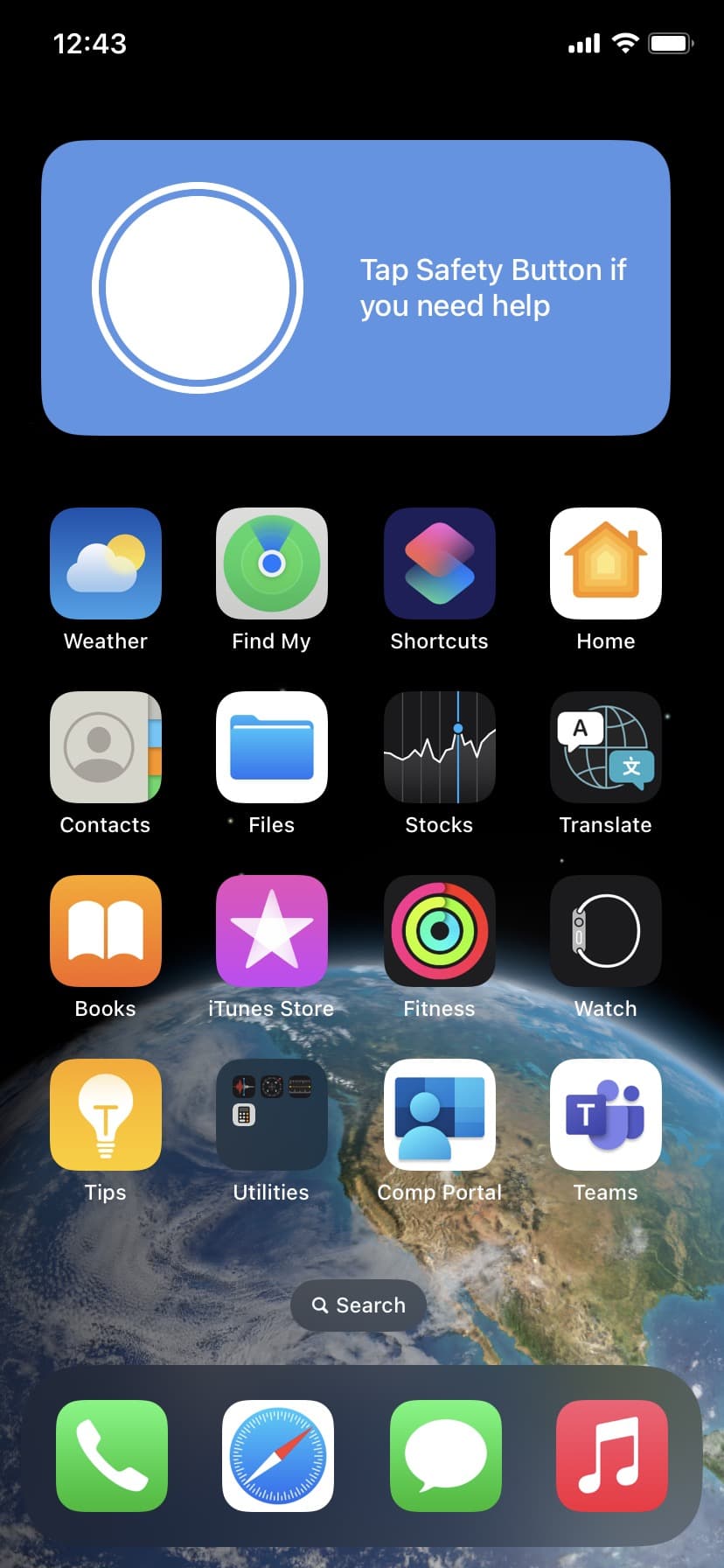
Task: Tap the Search pill above the dock
Action: [x=359, y=1305]
